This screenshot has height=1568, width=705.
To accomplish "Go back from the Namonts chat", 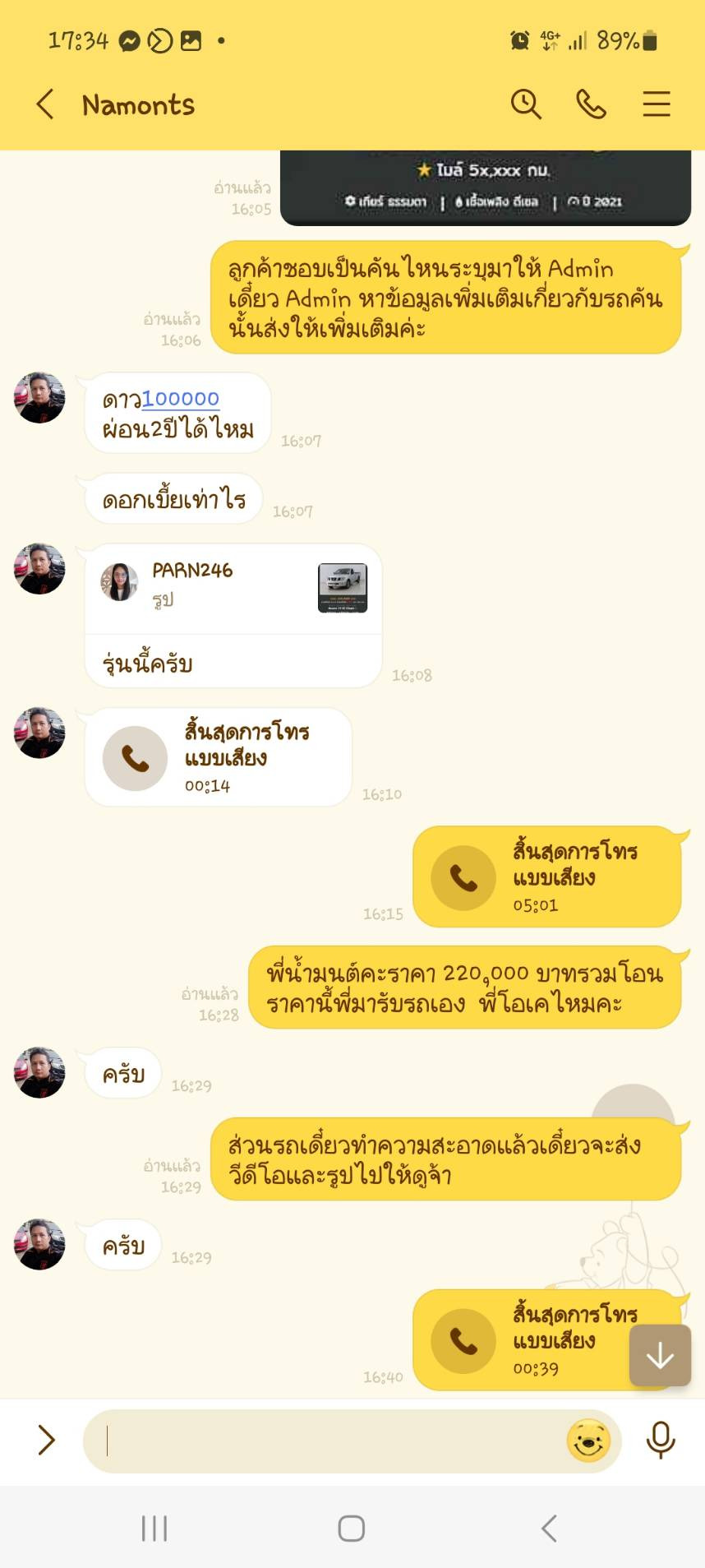I will point(46,105).
